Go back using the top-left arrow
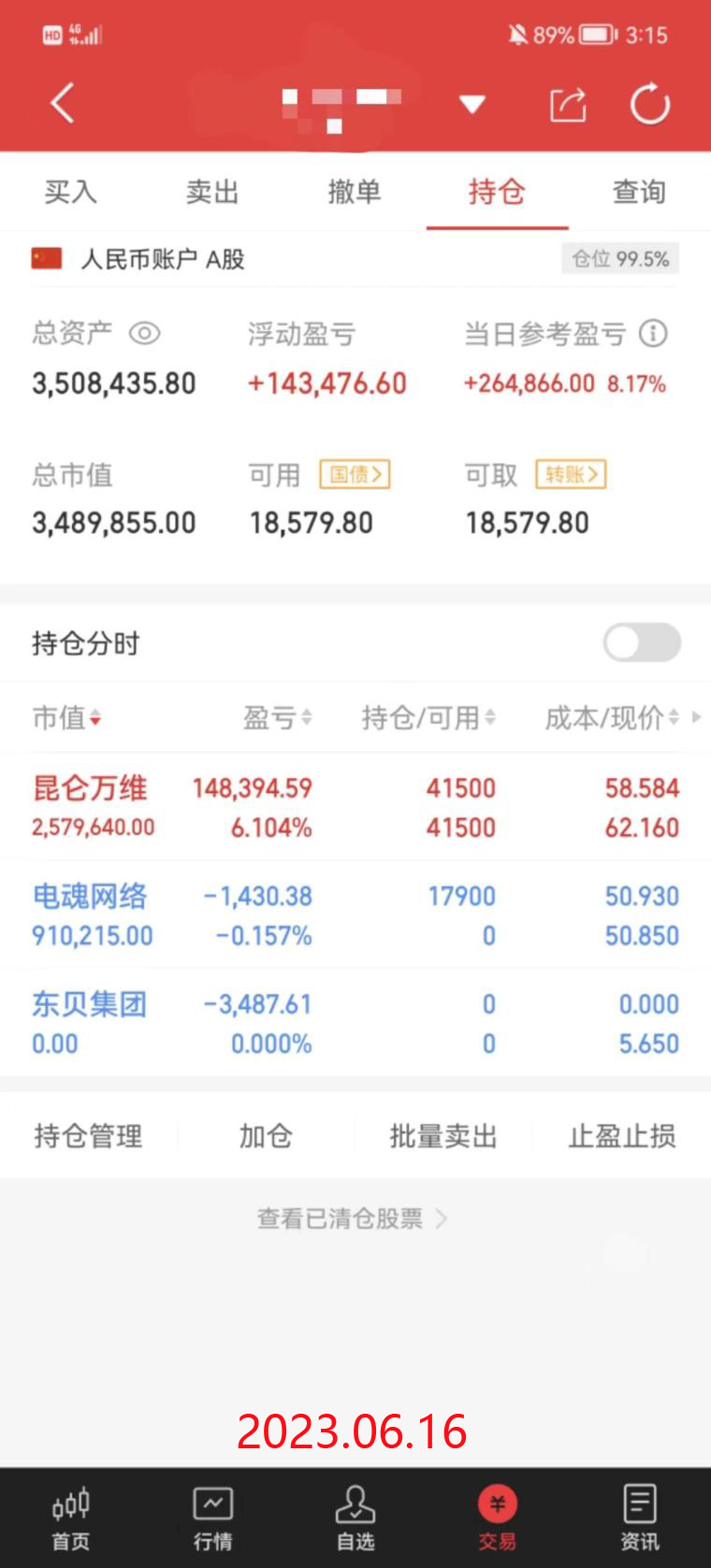The image size is (711, 1568). point(62,103)
